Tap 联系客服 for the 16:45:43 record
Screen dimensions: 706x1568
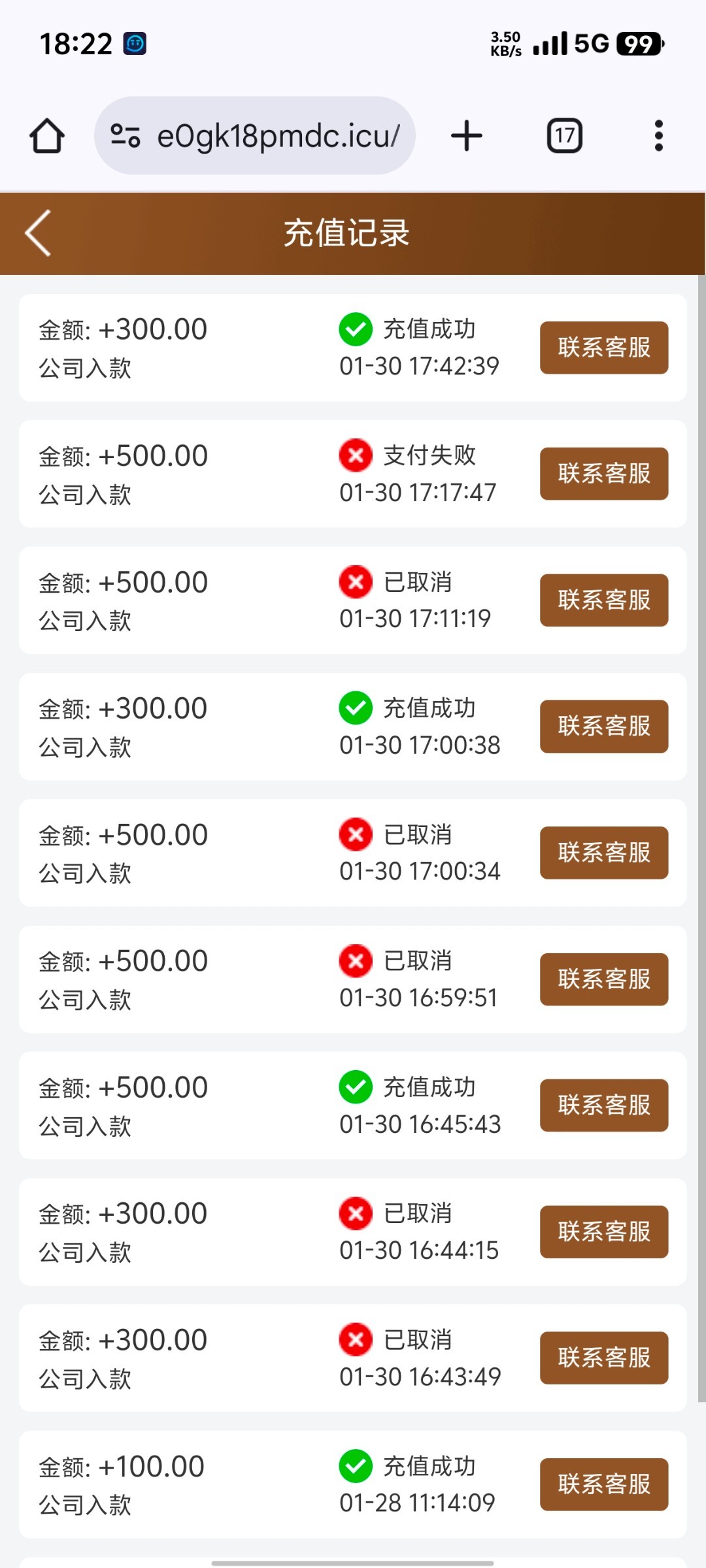603,1105
